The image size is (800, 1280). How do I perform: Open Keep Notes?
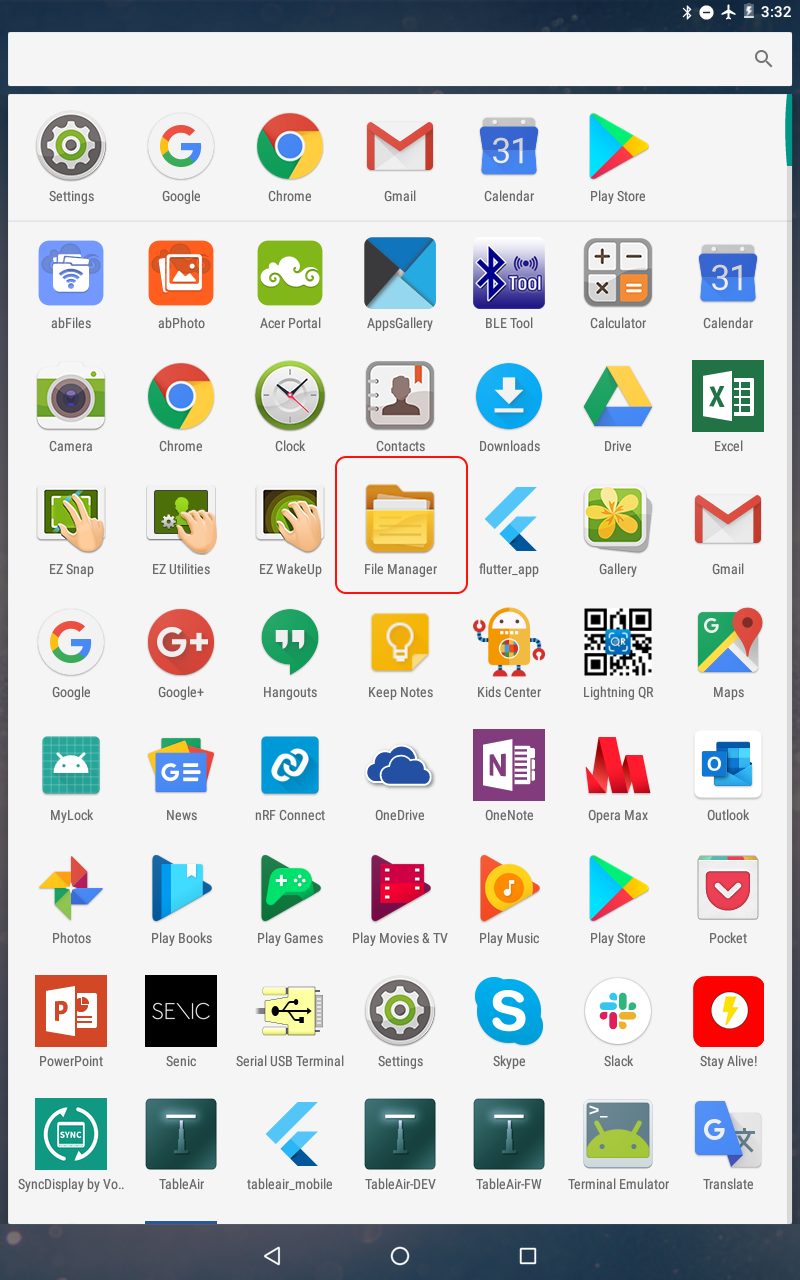coord(400,643)
